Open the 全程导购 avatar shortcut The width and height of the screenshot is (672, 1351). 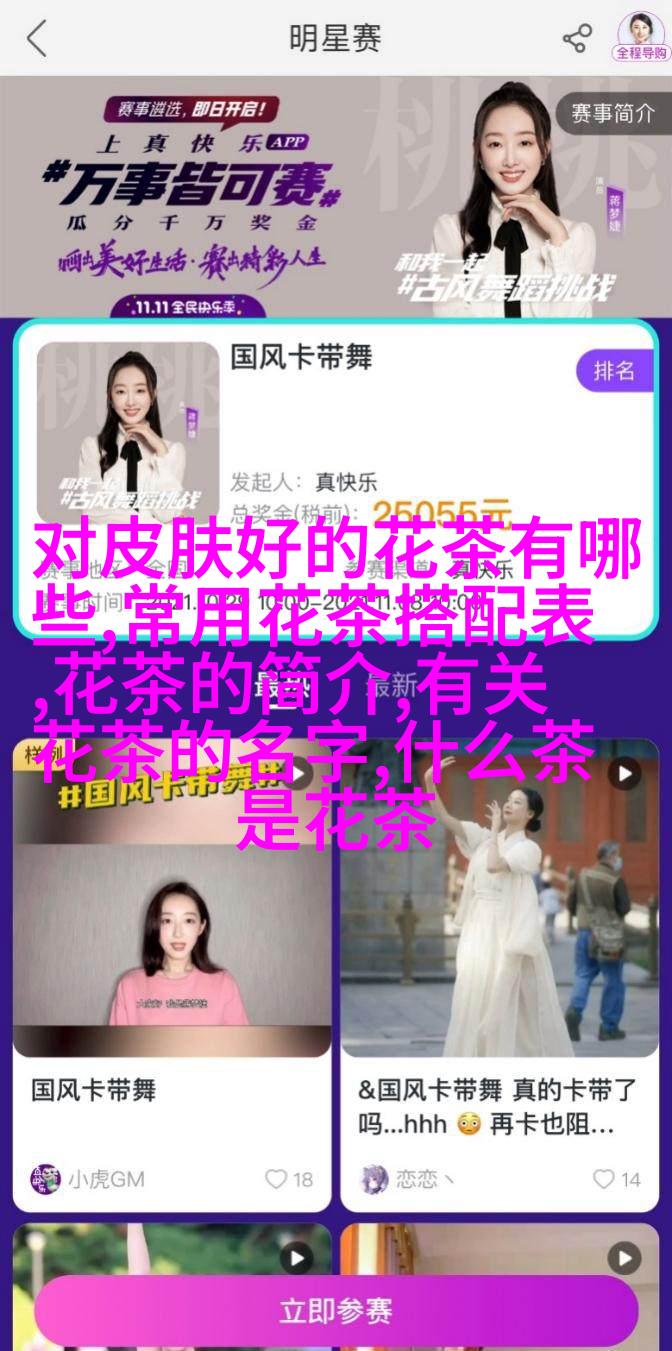click(x=640, y=36)
